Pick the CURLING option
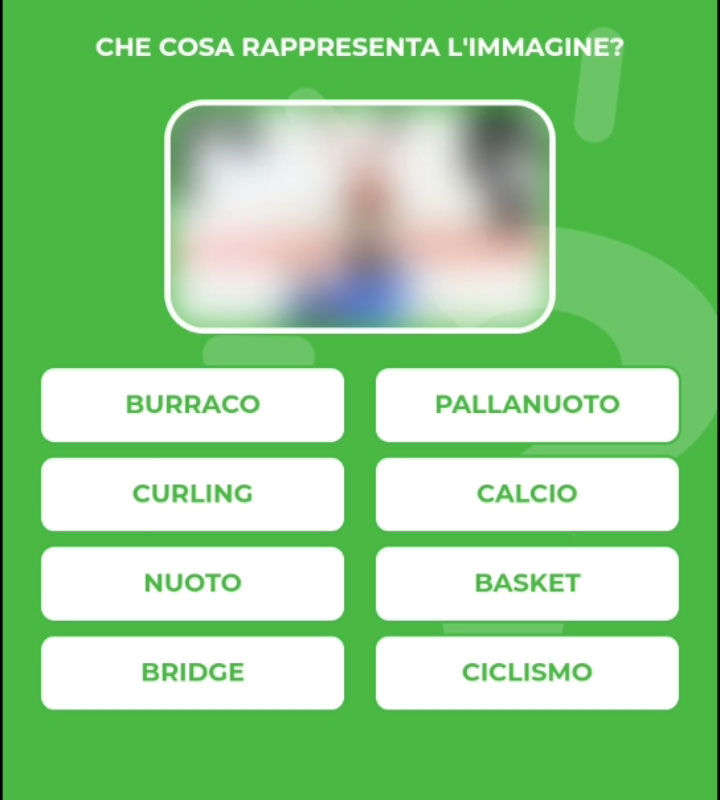This screenshot has height=800, width=720. click(192, 494)
